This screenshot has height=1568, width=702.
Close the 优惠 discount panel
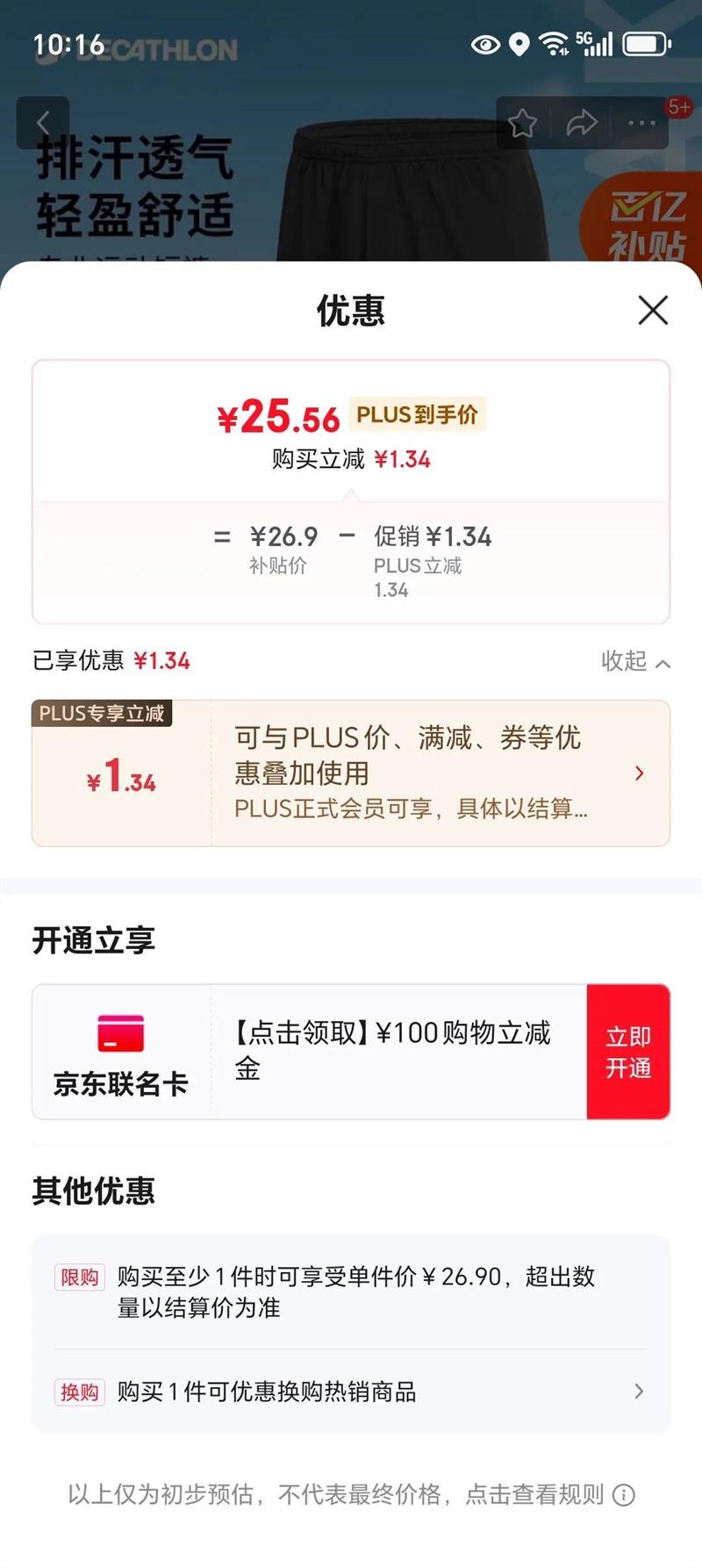pyautogui.click(x=653, y=310)
